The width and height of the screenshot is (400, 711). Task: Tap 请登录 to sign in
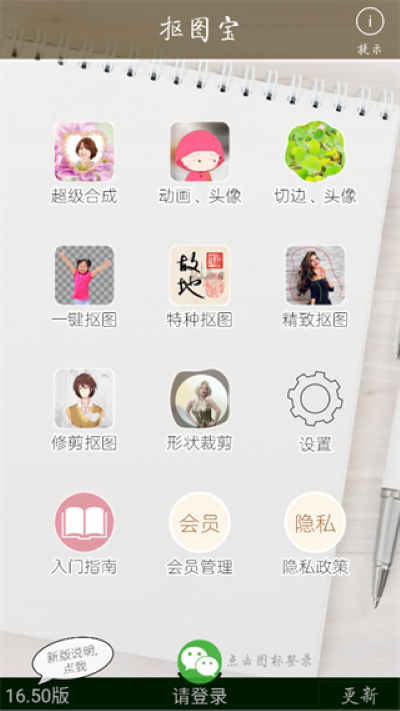pos(200,696)
